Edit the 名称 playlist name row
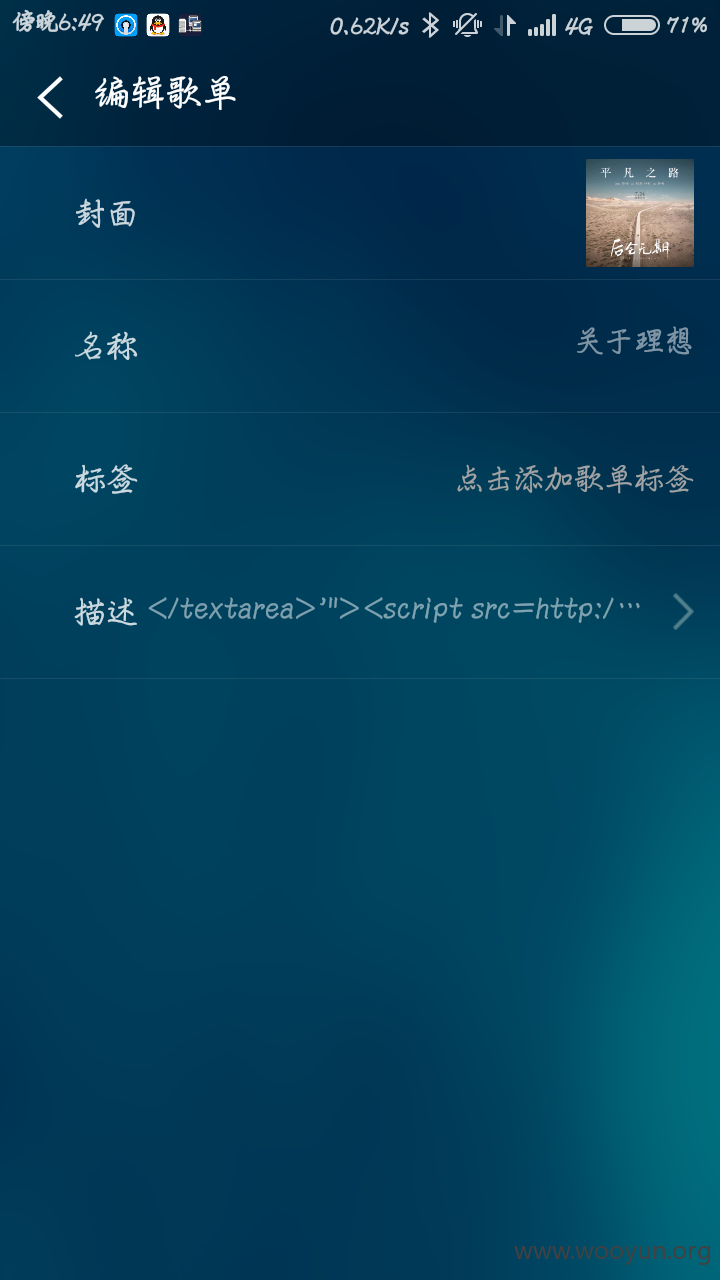Screen dimensions: 720x1280 click(x=360, y=346)
